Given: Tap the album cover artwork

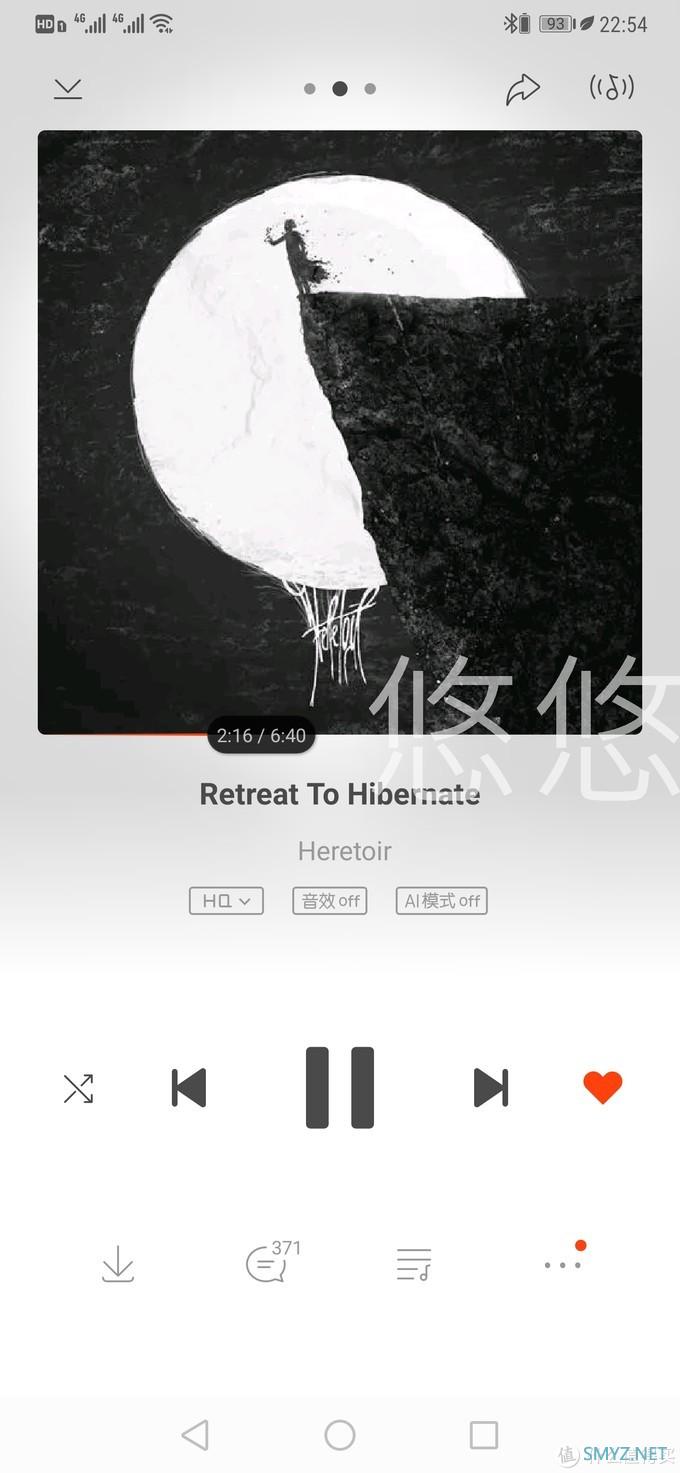Looking at the screenshot, I should point(340,432).
